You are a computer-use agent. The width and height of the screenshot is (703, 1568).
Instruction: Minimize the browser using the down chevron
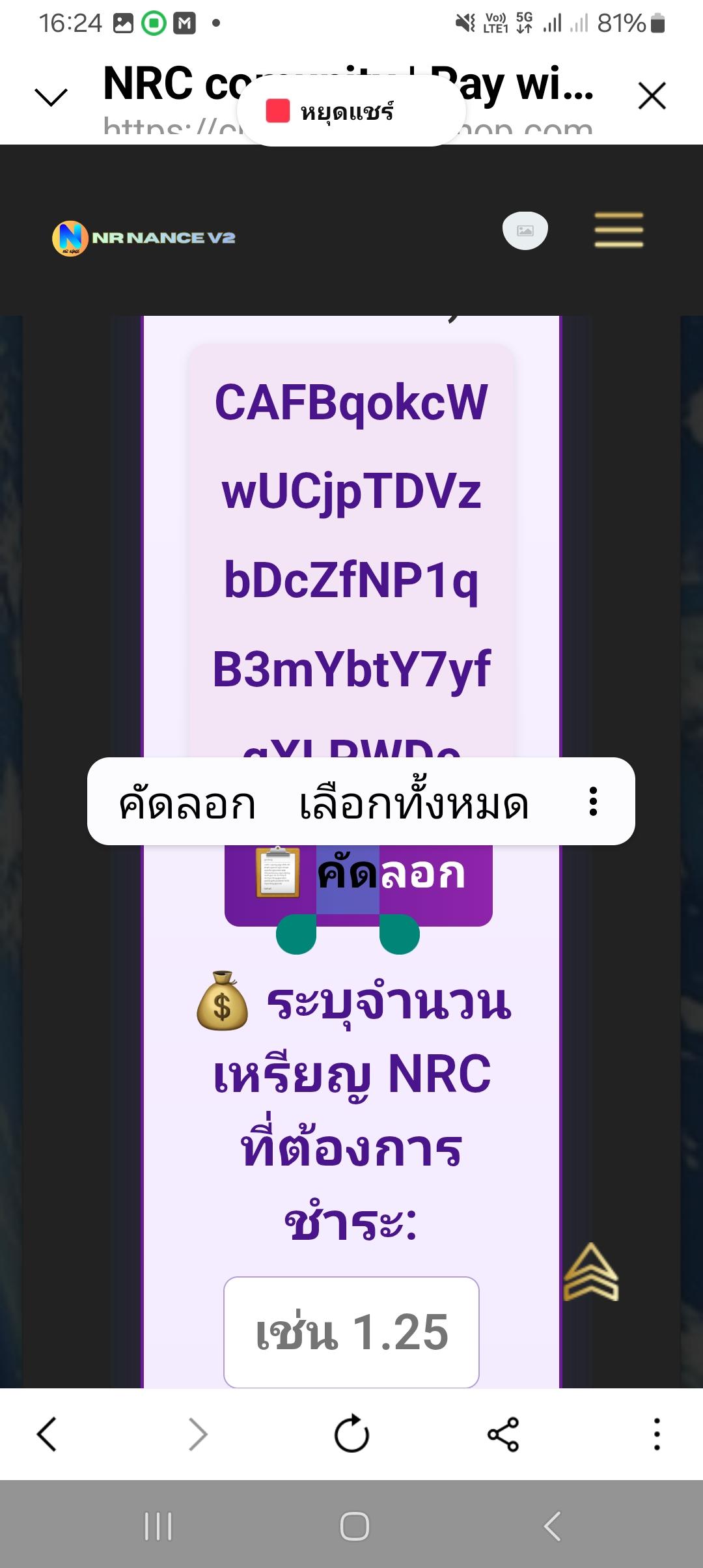point(51,98)
